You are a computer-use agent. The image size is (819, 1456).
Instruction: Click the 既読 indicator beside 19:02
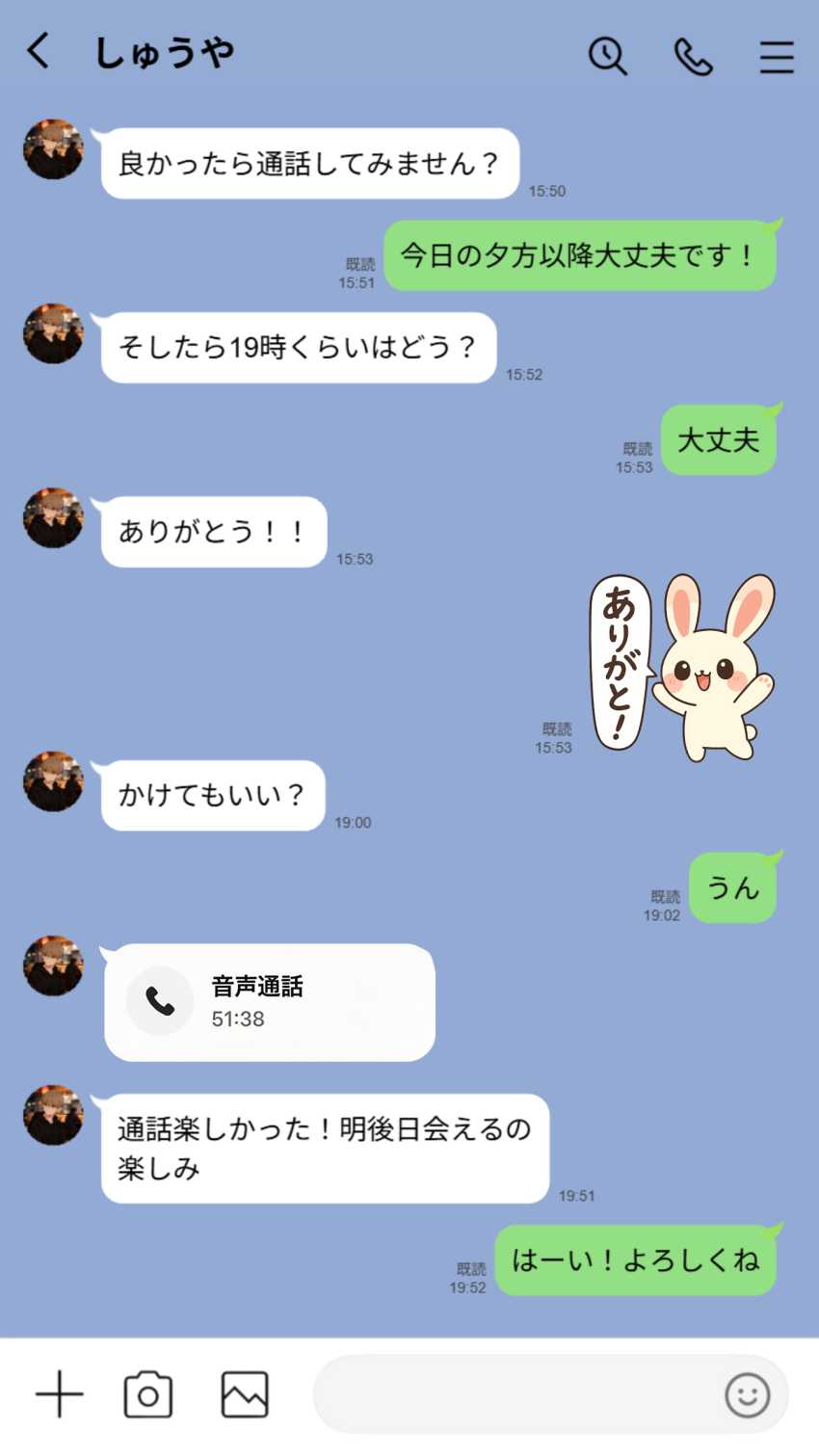point(665,895)
